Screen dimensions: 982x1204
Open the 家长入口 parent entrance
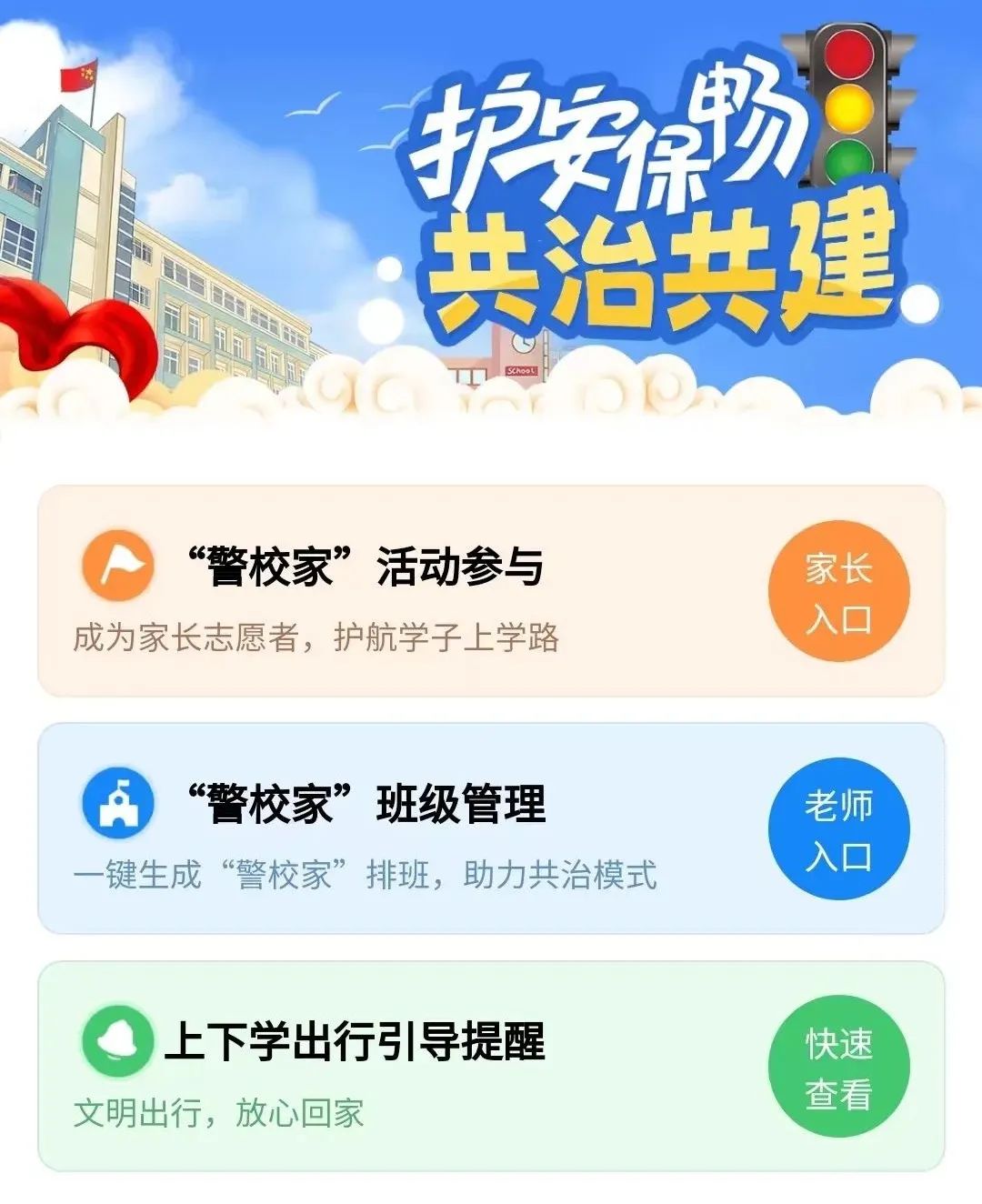(x=838, y=591)
